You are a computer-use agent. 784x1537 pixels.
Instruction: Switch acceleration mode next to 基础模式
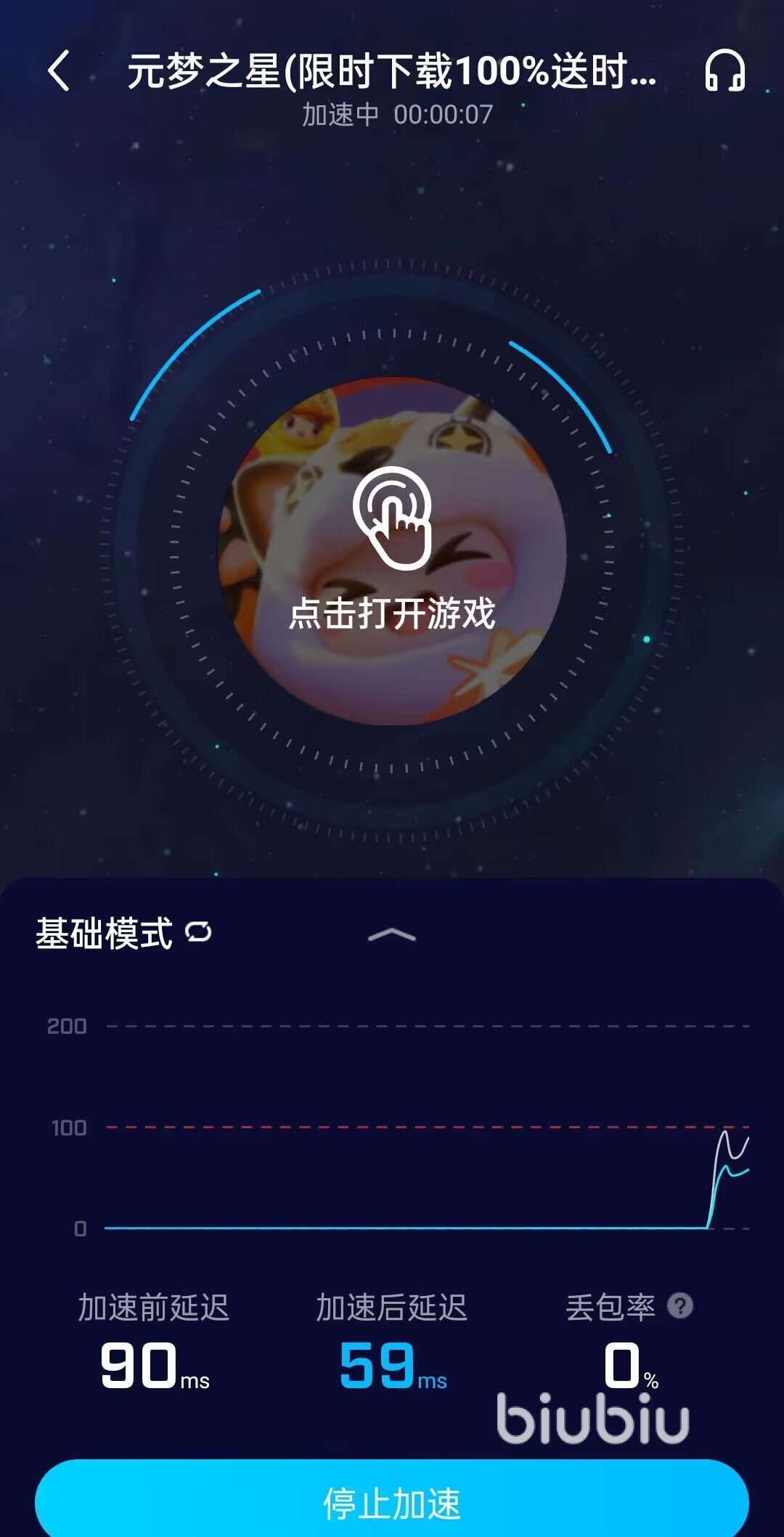(198, 931)
